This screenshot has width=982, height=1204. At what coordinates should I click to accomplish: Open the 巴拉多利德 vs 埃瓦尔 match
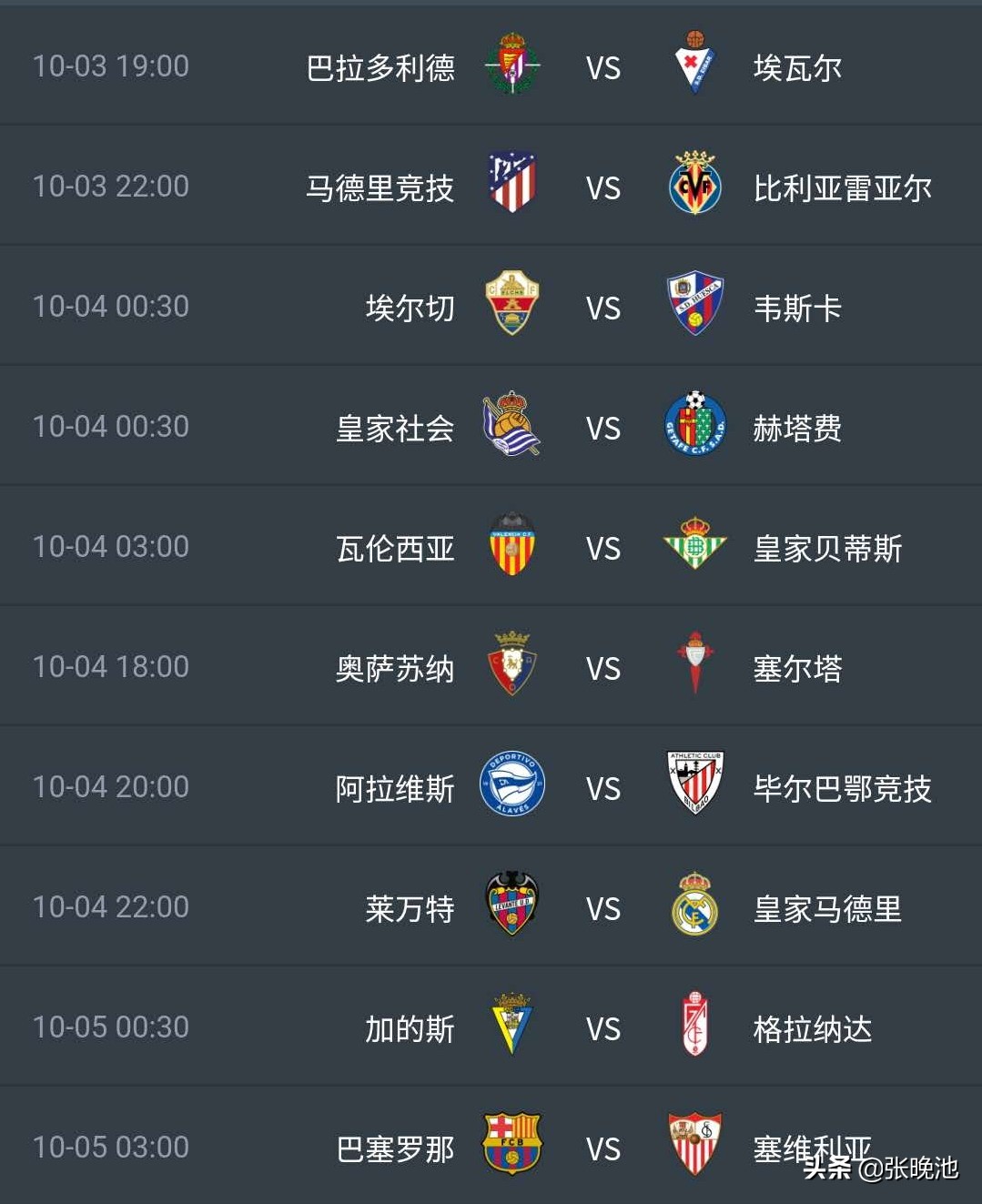(x=602, y=67)
